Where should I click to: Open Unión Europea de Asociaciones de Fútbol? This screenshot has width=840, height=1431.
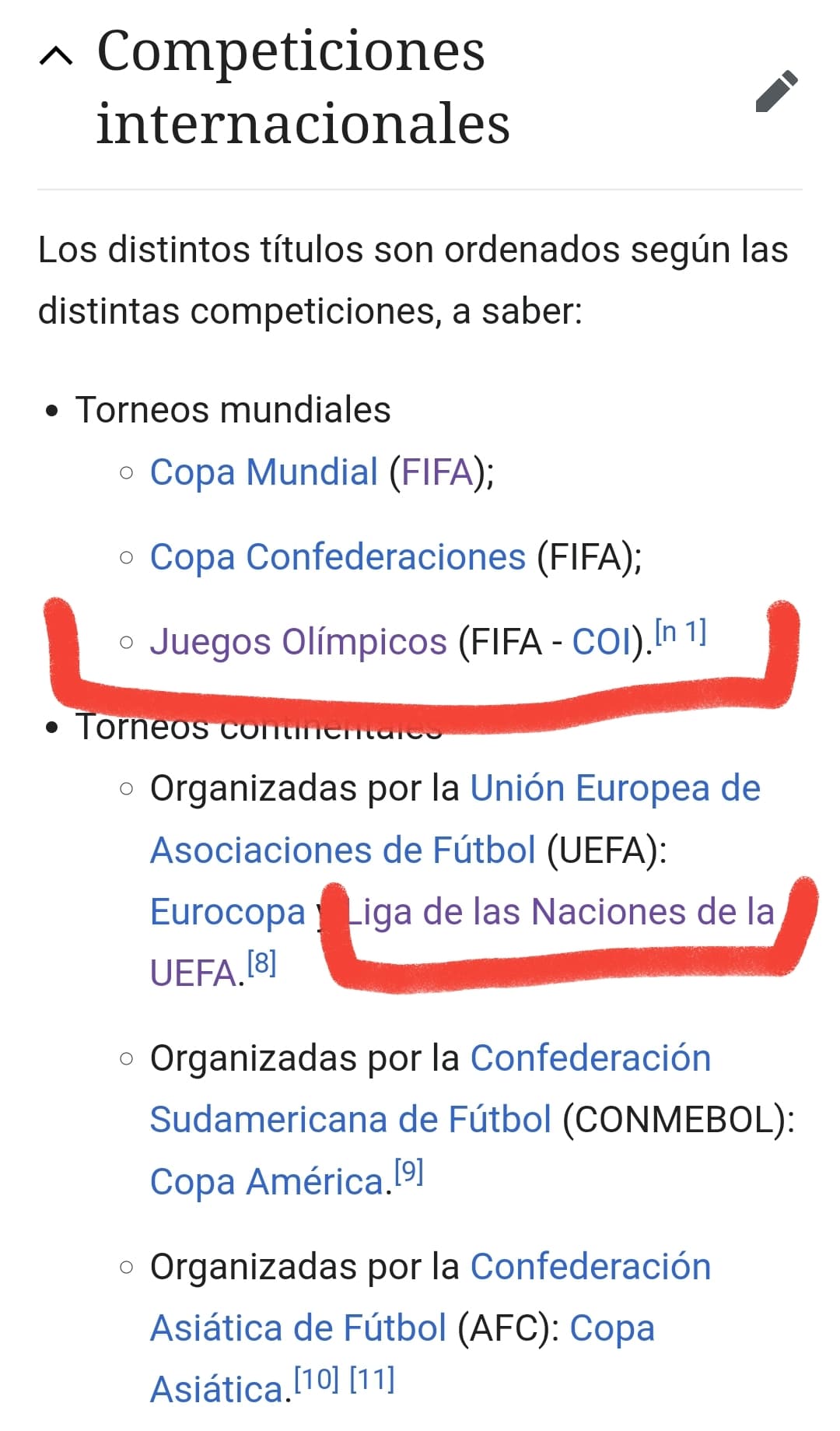455,819
